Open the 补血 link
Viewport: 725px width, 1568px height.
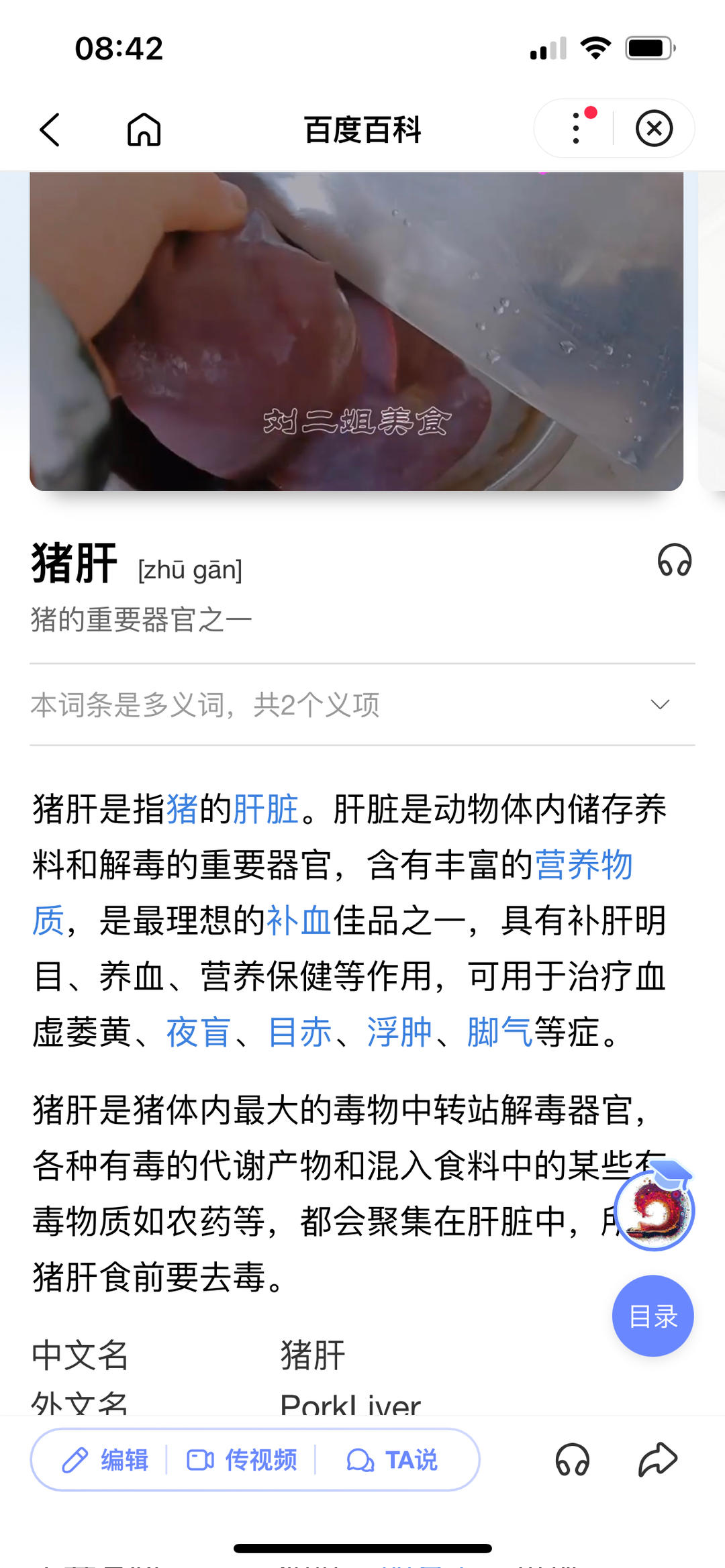(x=299, y=920)
